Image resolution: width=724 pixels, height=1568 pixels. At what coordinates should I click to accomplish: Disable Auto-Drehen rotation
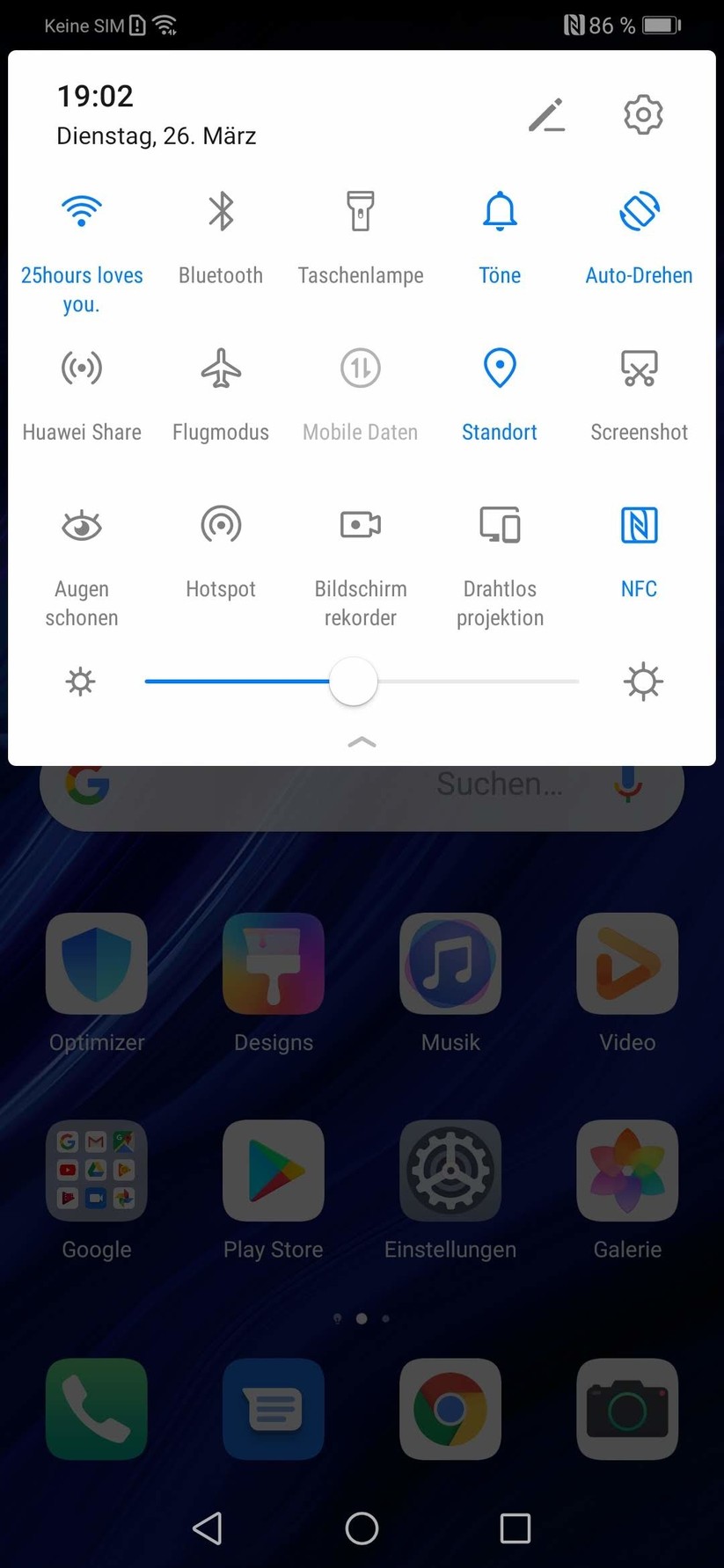pyautogui.click(x=640, y=211)
